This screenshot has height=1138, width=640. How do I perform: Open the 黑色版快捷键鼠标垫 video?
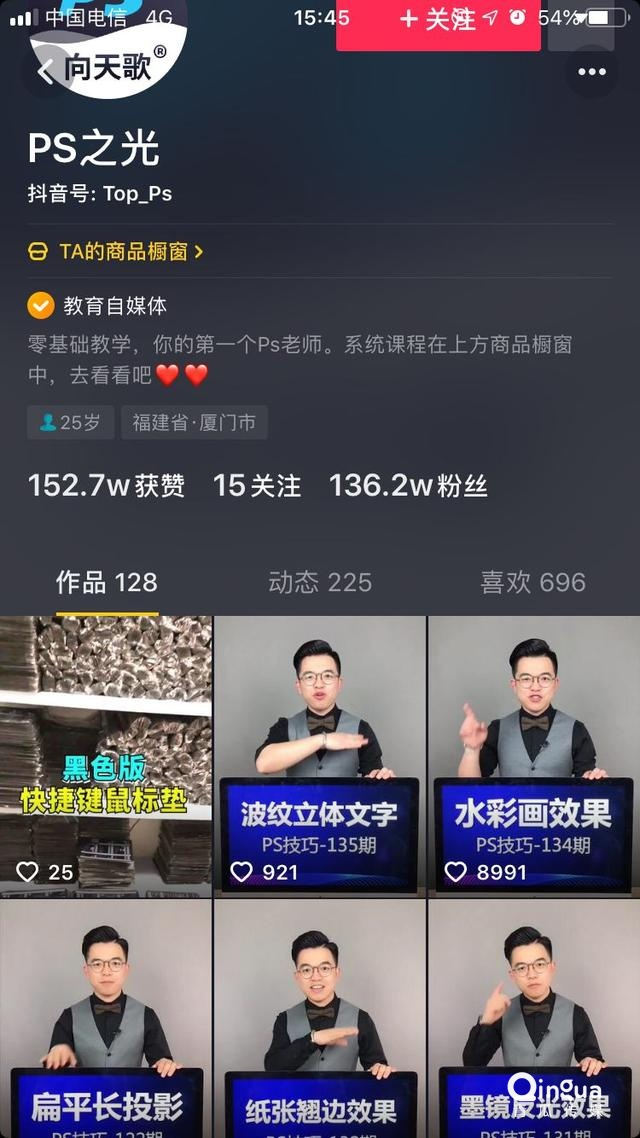pyautogui.click(x=105, y=756)
